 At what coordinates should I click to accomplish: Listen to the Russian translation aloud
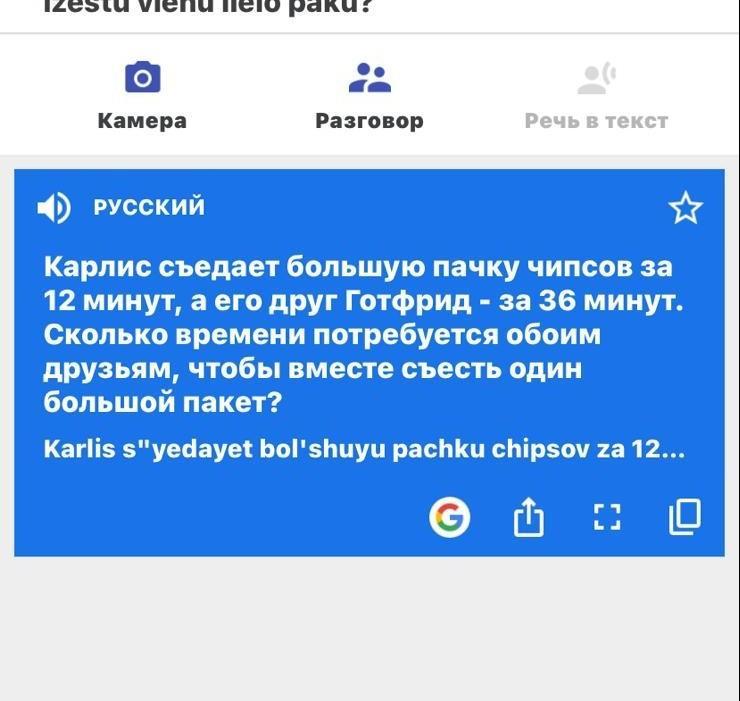pos(54,207)
